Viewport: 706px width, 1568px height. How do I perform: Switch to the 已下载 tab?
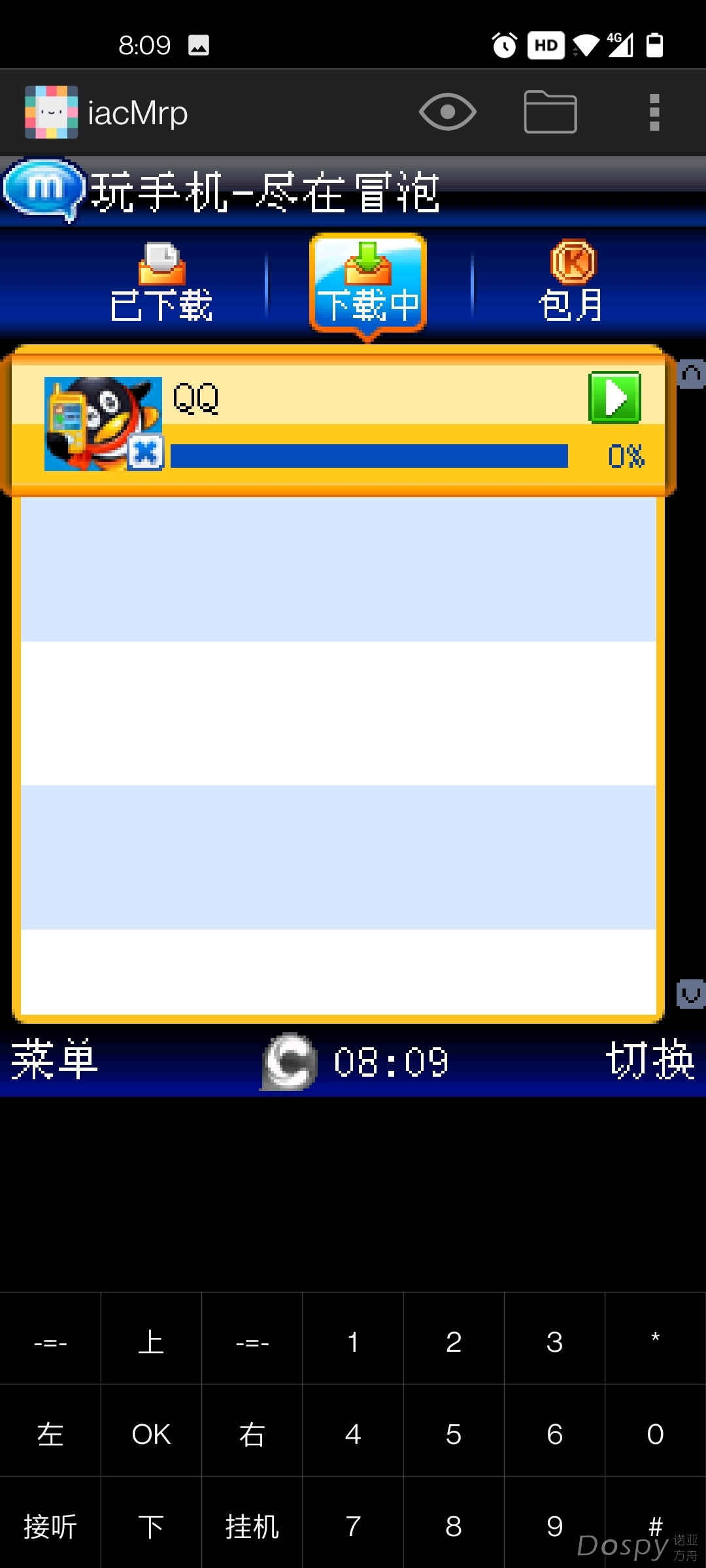click(x=161, y=284)
